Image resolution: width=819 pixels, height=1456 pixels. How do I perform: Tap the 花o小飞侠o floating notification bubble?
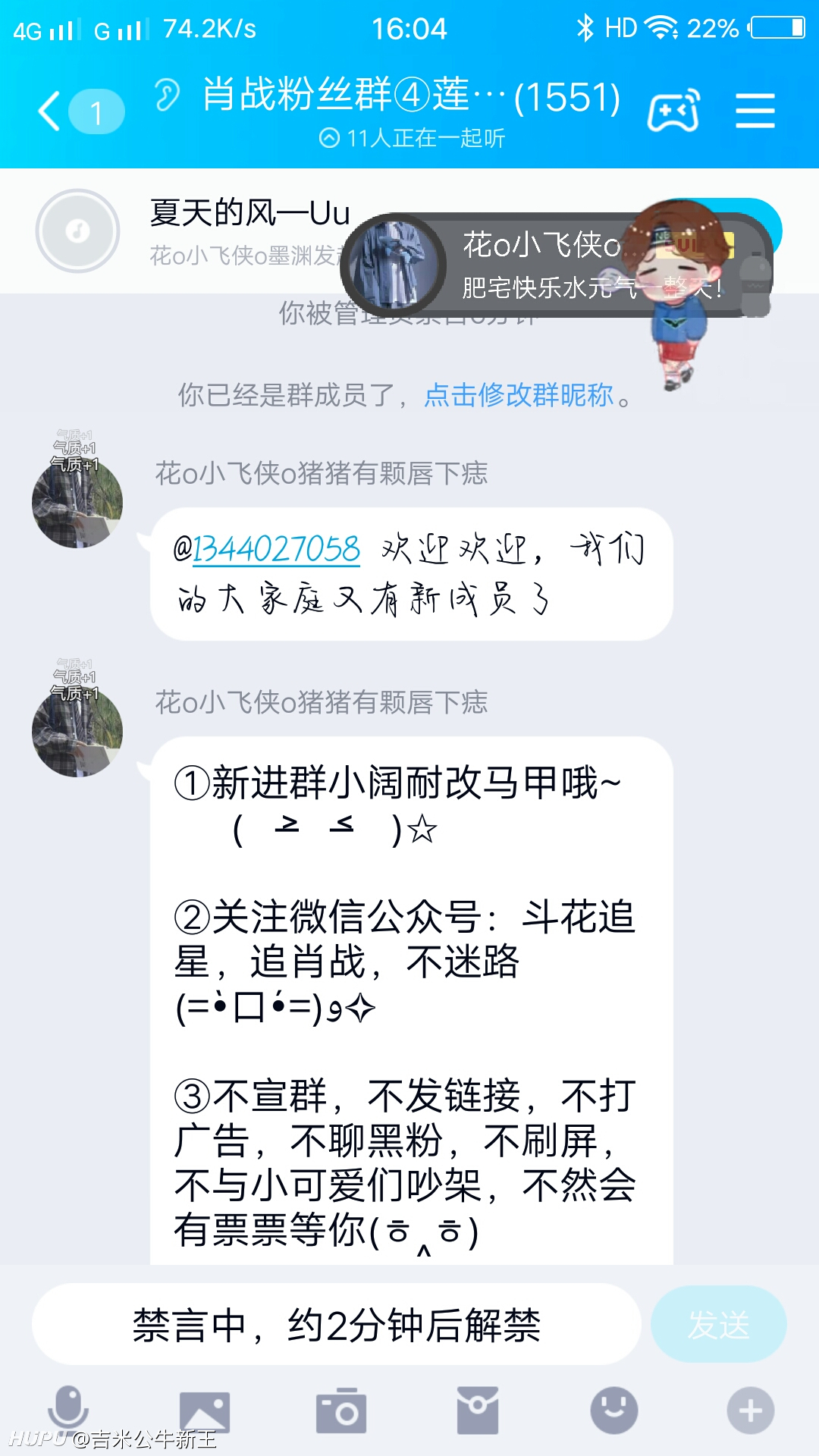pyautogui.click(x=556, y=265)
